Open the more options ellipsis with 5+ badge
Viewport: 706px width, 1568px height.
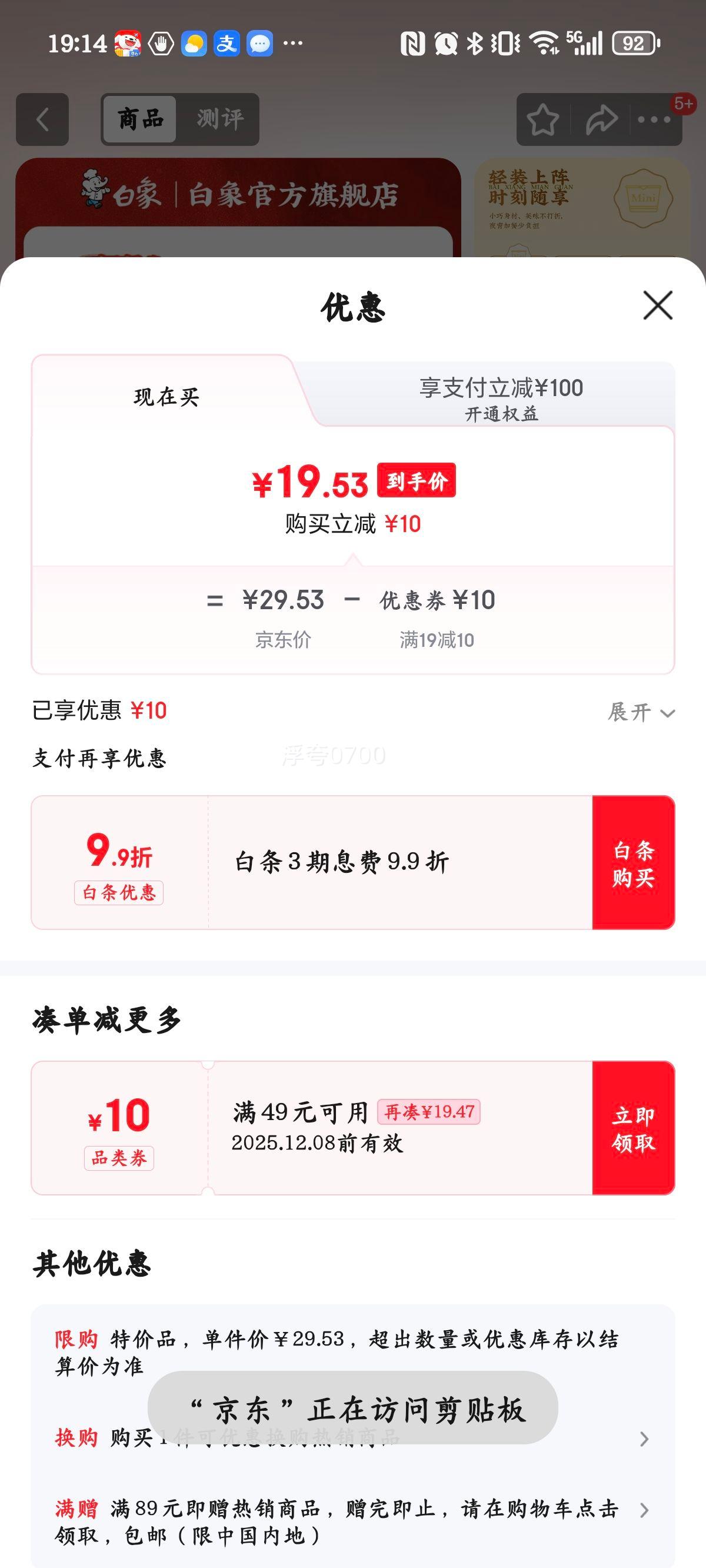coord(653,119)
